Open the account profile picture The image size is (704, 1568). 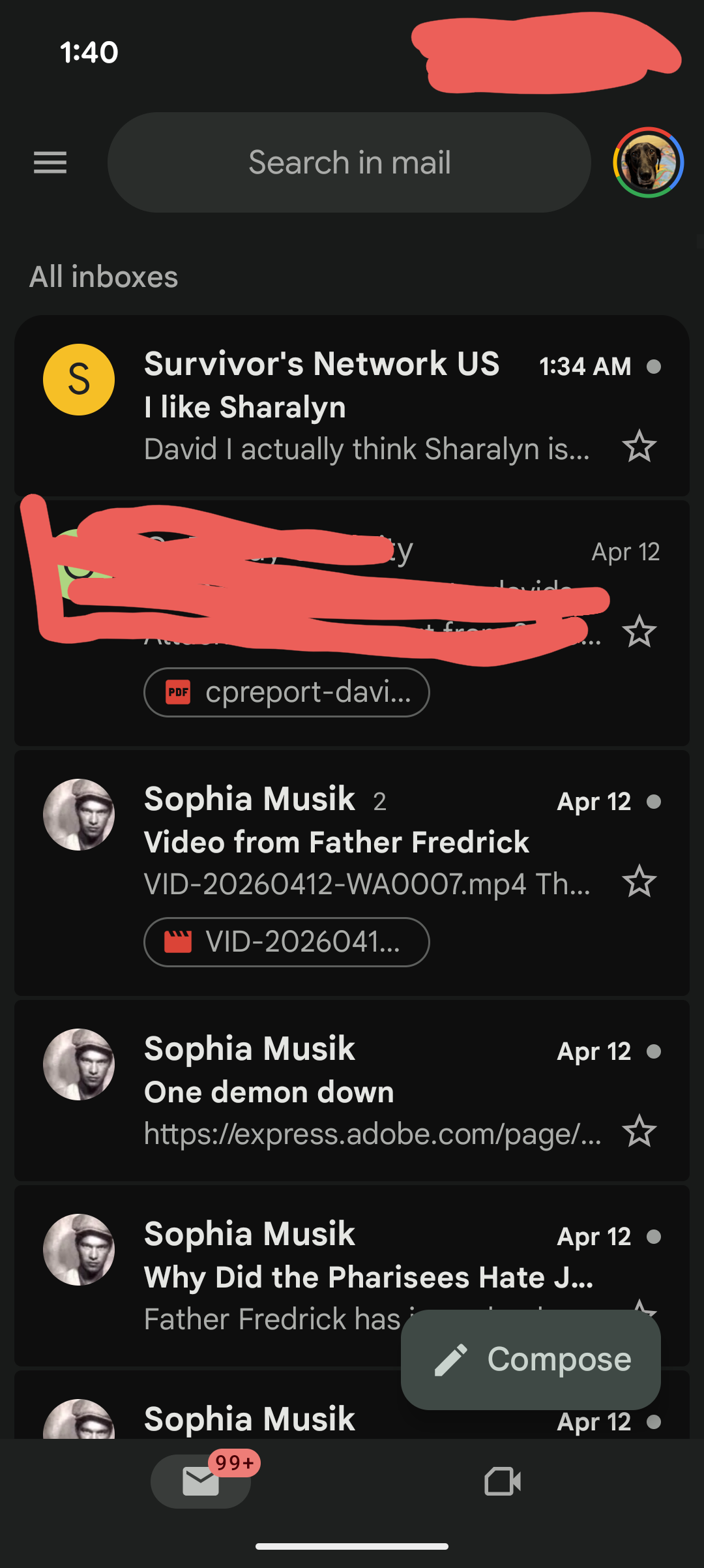pyautogui.click(x=648, y=162)
